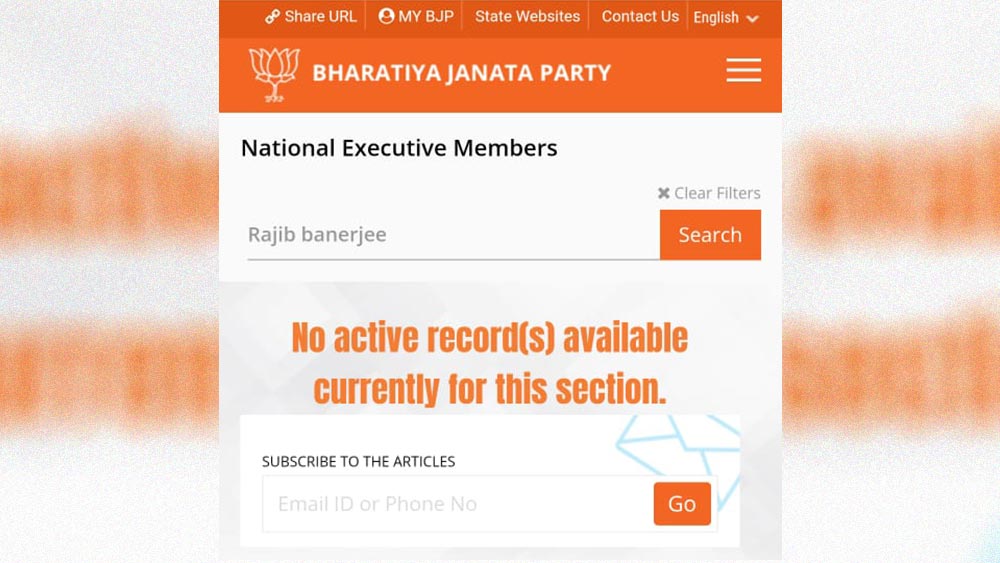Open State Websites
1000x563 pixels.
coord(527,16)
